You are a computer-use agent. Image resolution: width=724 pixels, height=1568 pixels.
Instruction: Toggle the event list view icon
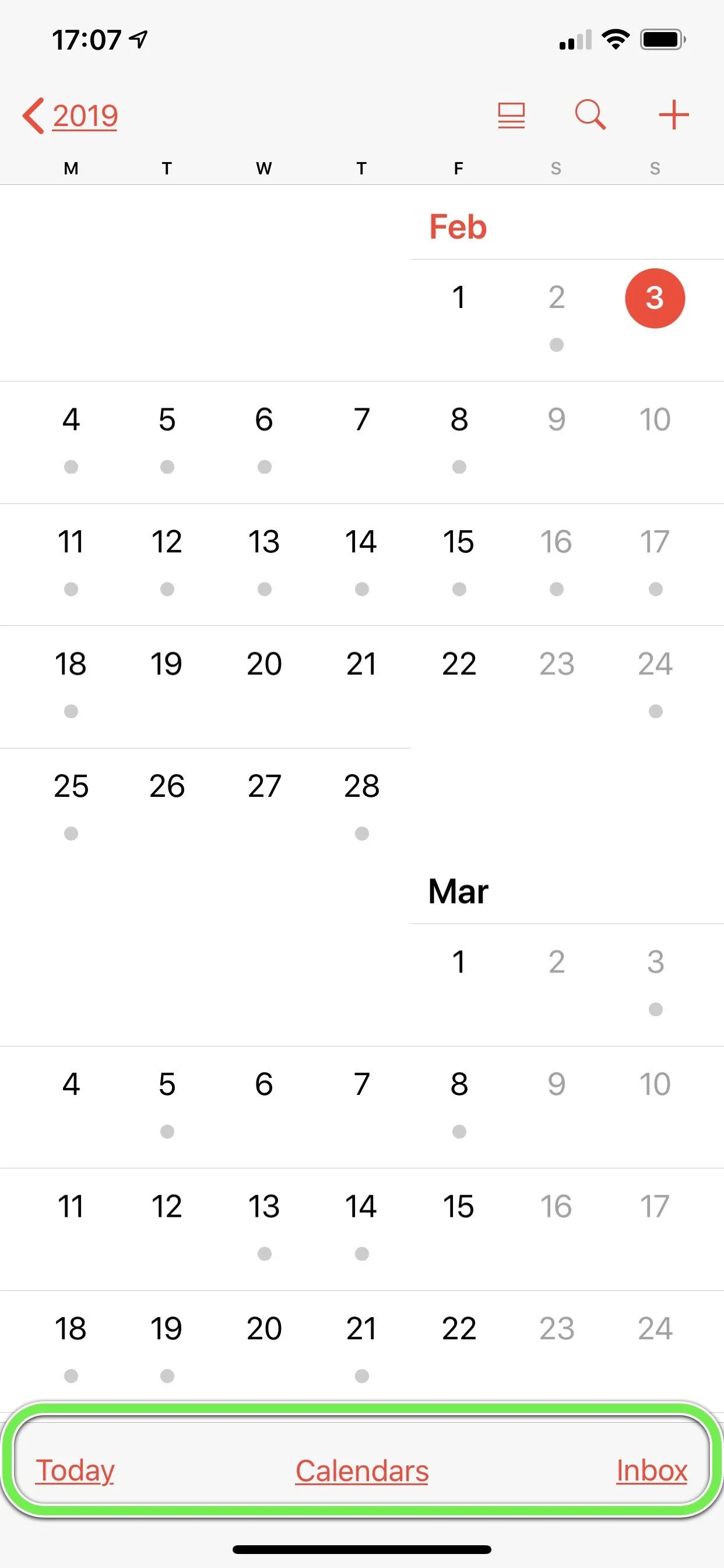(511, 115)
